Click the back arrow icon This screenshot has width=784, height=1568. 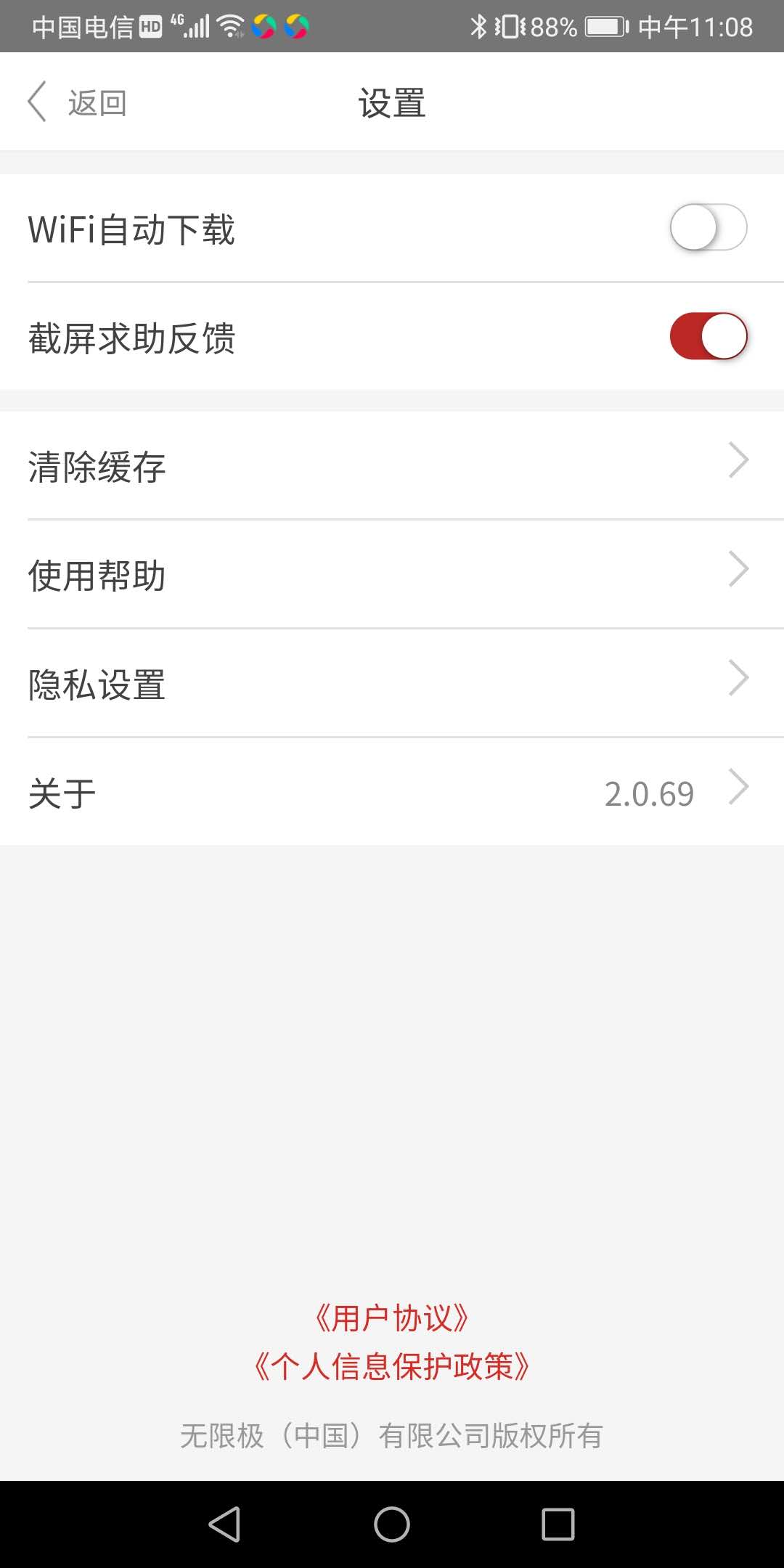click(x=36, y=102)
